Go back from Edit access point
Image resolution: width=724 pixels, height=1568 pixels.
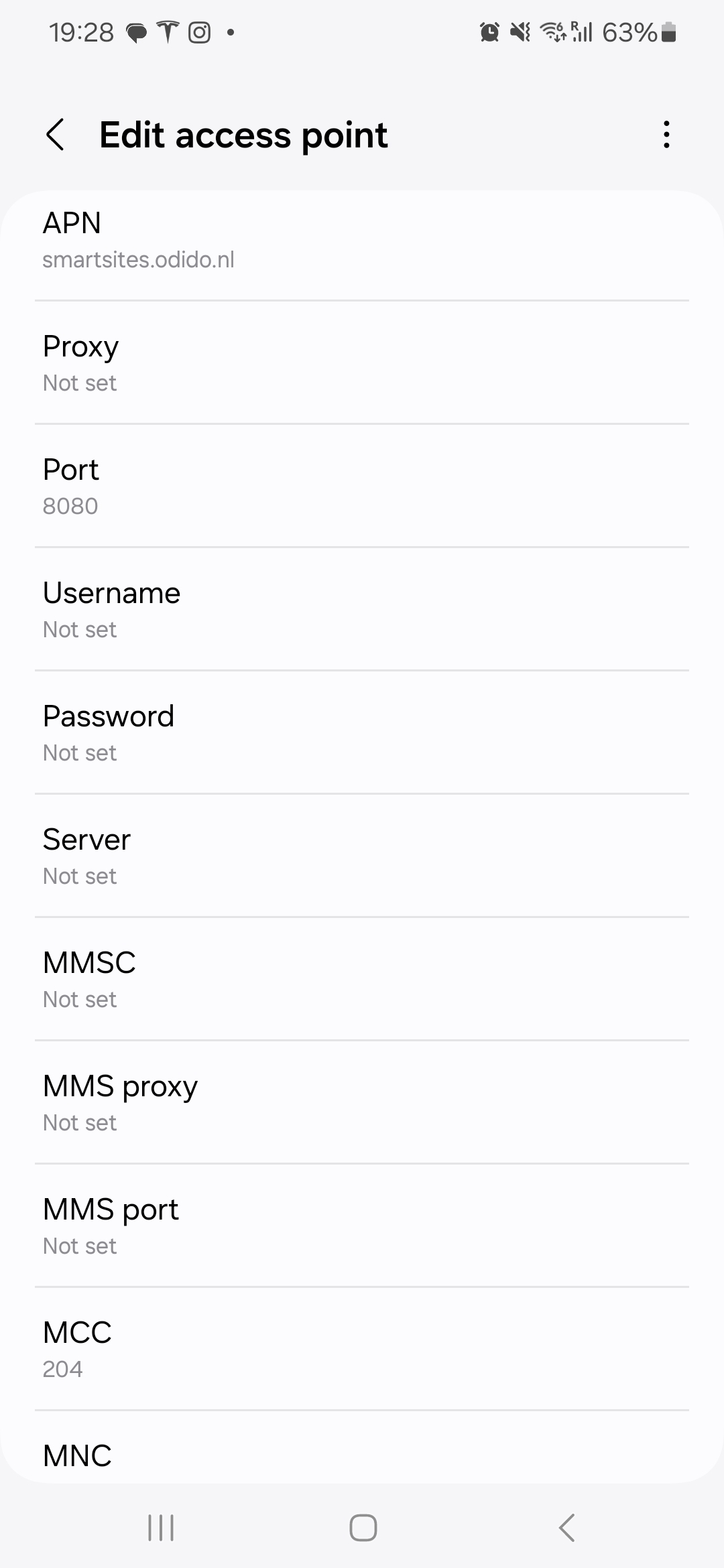tap(55, 135)
